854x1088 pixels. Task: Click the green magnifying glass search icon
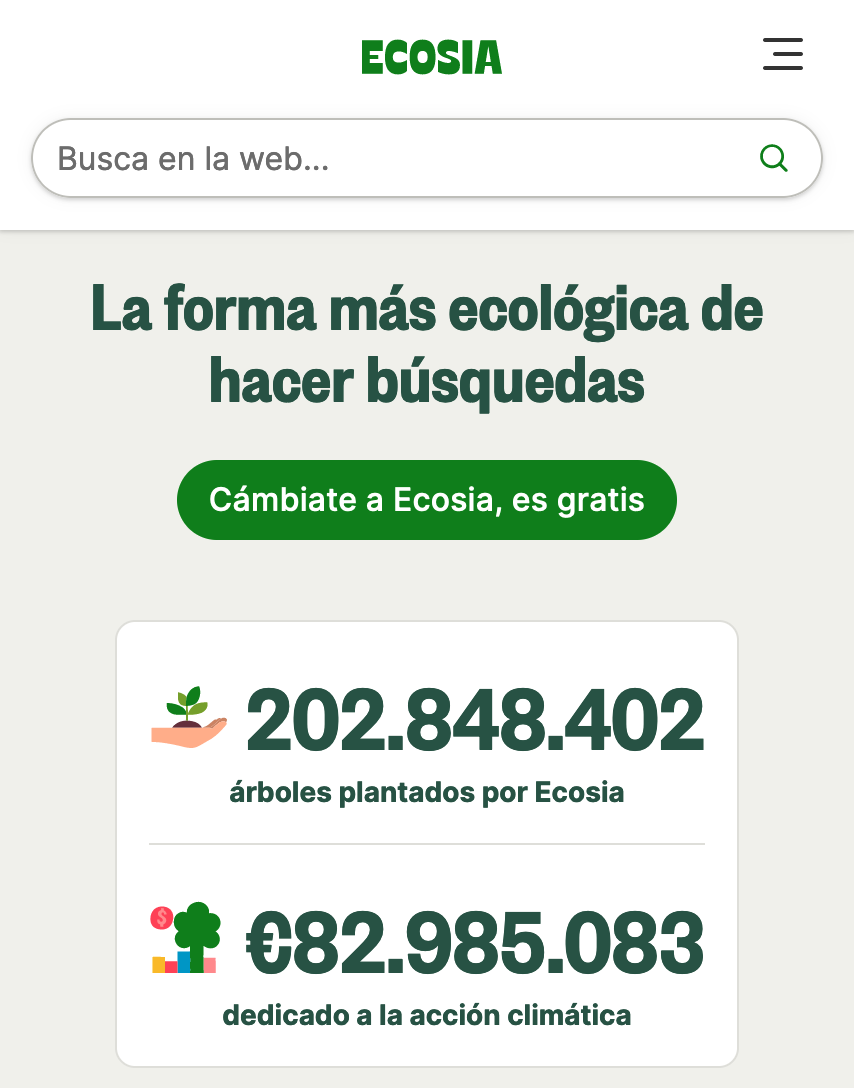pyautogui.click(x=775, y=158)
